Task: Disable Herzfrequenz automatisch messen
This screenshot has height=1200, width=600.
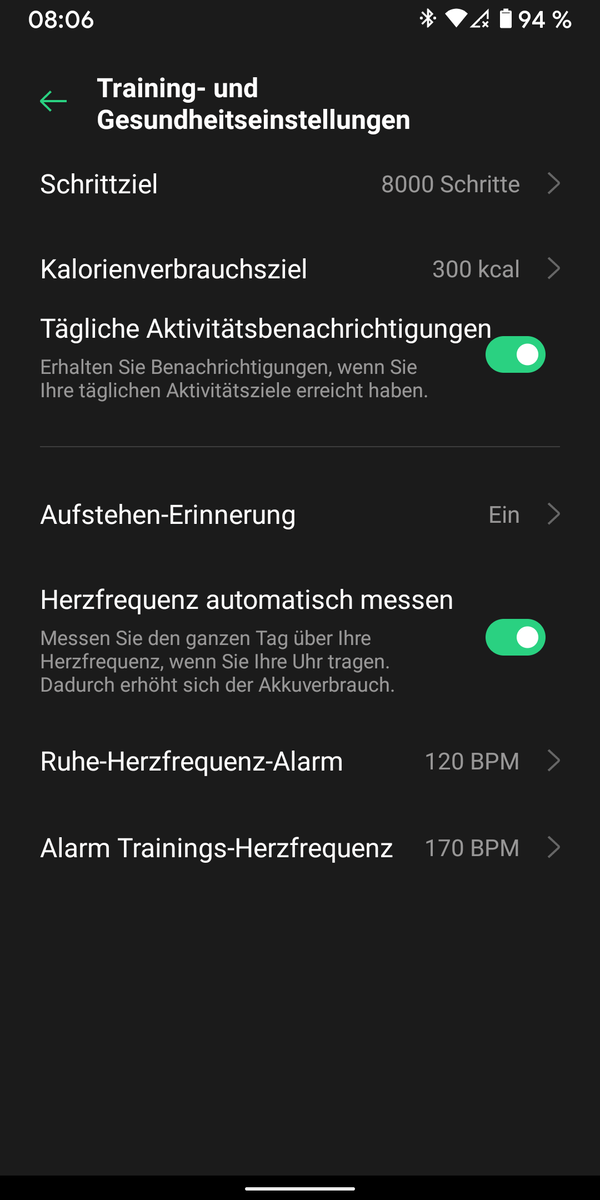Action: coord(515,637)
